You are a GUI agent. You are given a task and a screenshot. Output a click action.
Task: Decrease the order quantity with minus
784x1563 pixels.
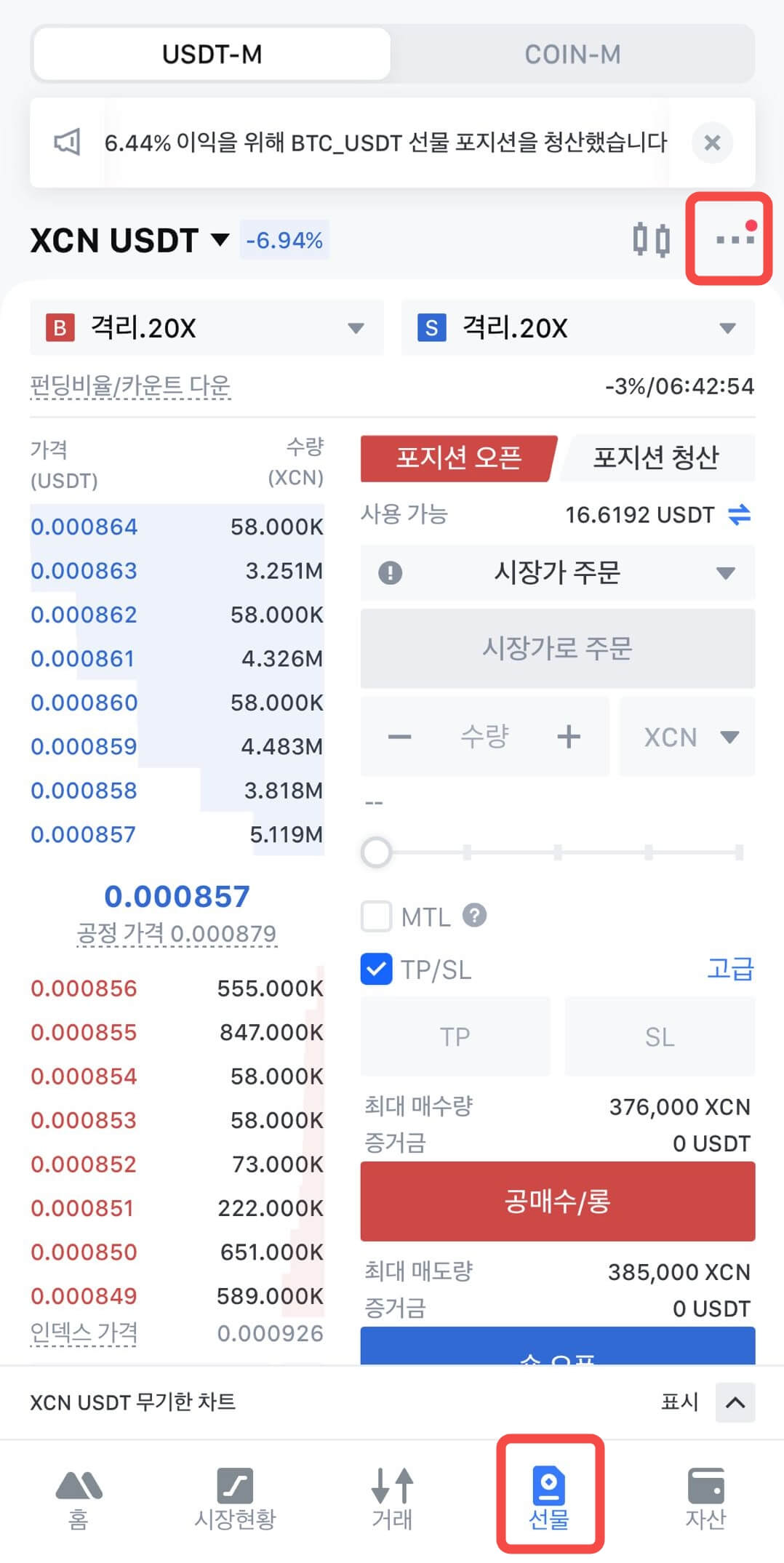[x=399, y=737]
